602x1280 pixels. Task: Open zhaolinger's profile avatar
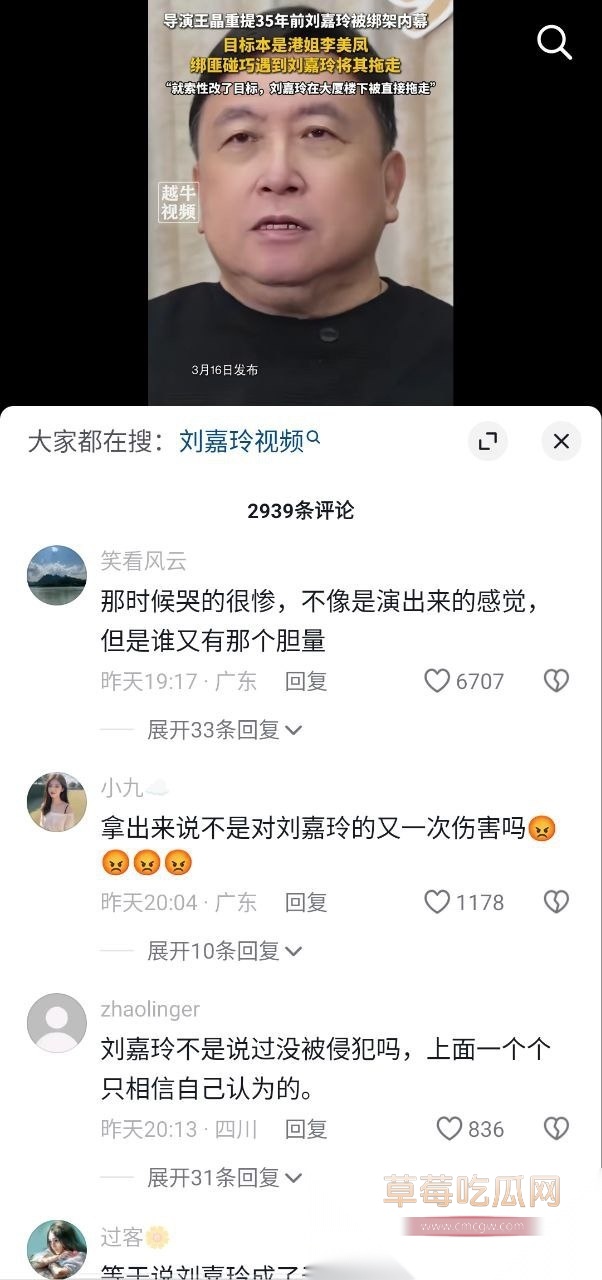tap(56, 1023)
